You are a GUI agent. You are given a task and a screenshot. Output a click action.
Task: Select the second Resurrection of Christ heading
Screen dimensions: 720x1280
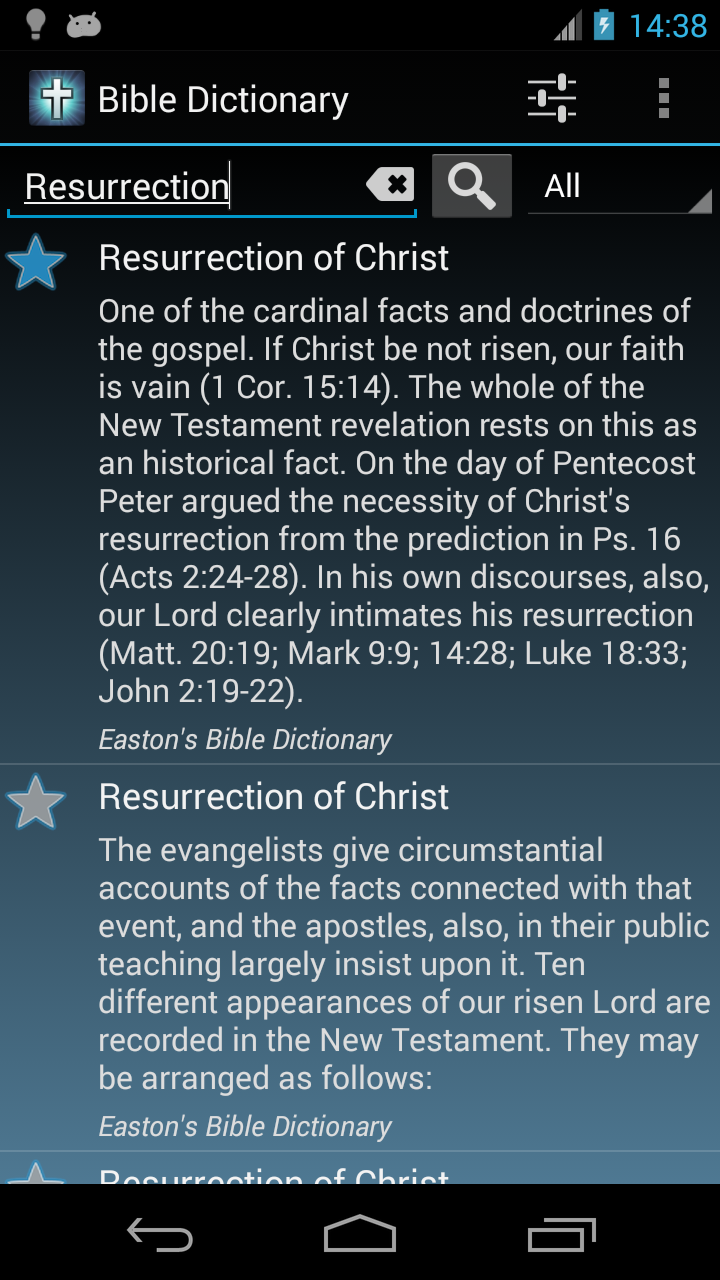(273, 796)
